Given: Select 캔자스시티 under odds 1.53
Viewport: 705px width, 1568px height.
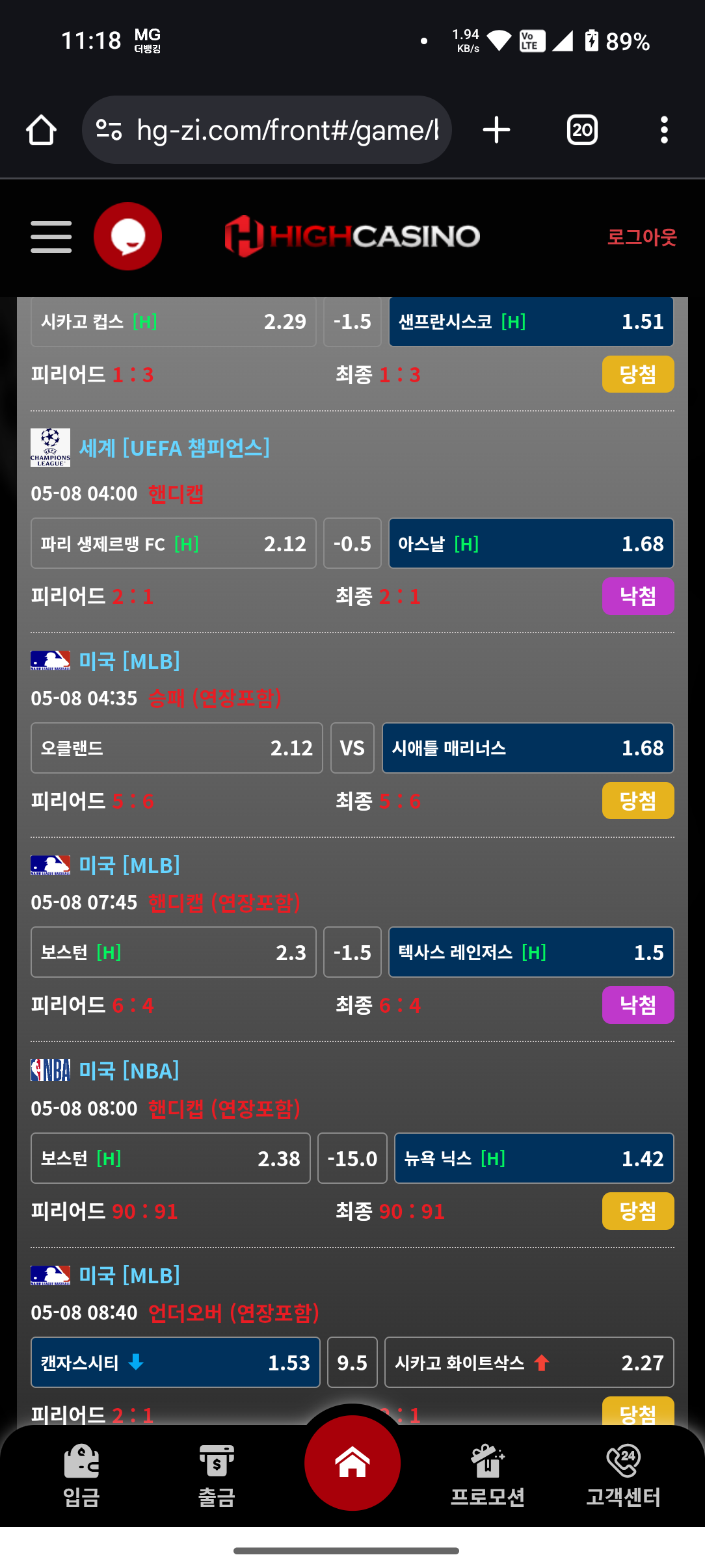Looking at the screenshot, I should coord(176,1363).
